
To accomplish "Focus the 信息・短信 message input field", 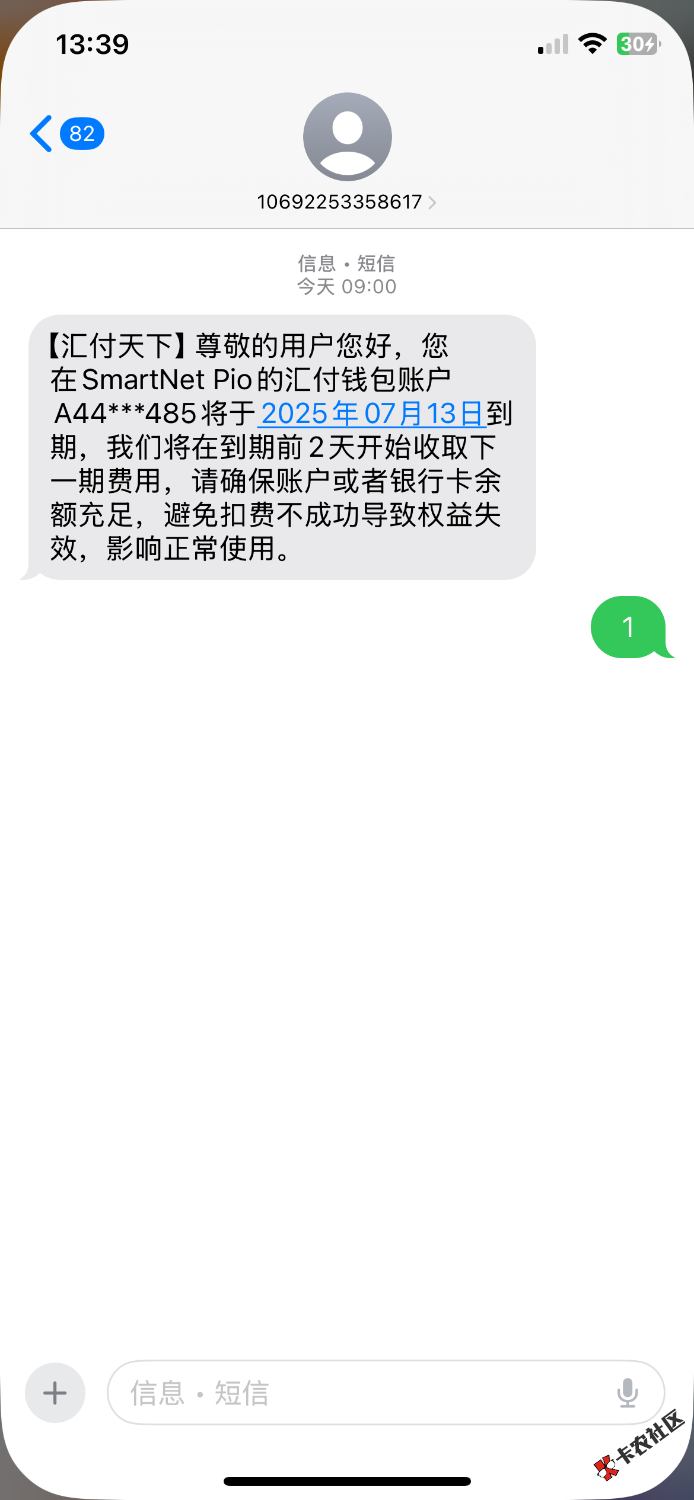I will (360, 1392).
